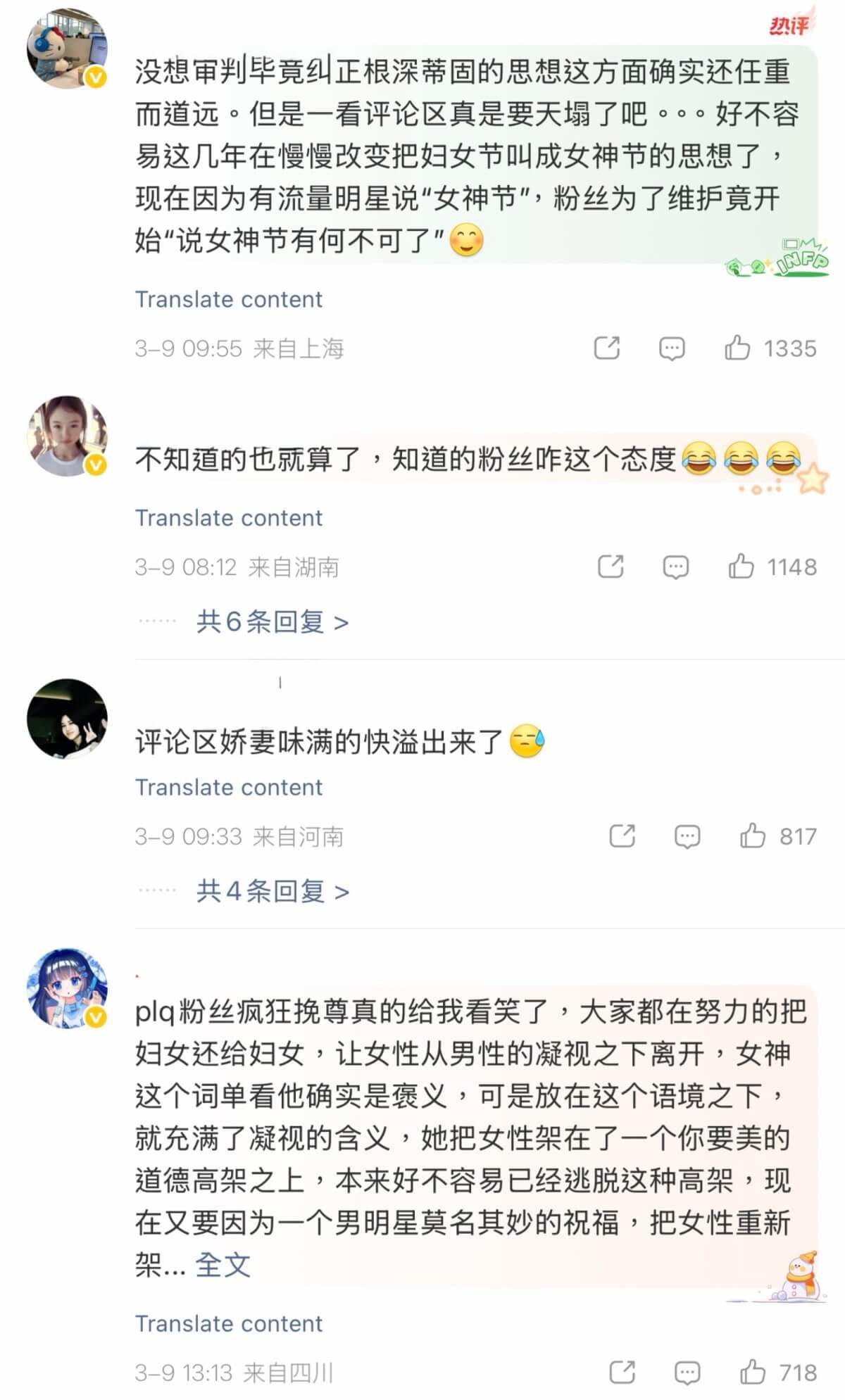This screenshot has width=845, height=1400.
Task: Share the comment posted at 09:55
Action: 607,348
